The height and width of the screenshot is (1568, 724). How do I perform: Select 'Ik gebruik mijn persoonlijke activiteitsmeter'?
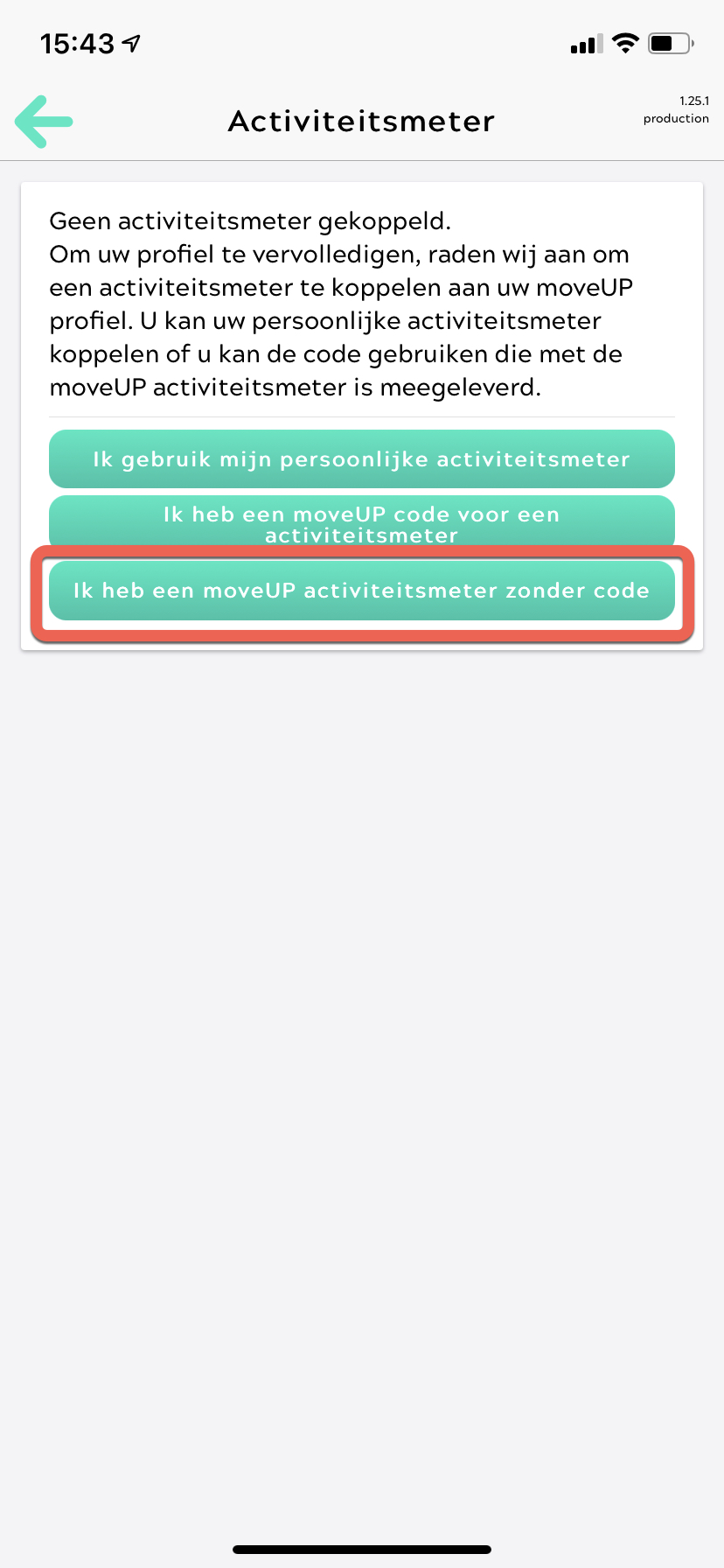point(362,458)
